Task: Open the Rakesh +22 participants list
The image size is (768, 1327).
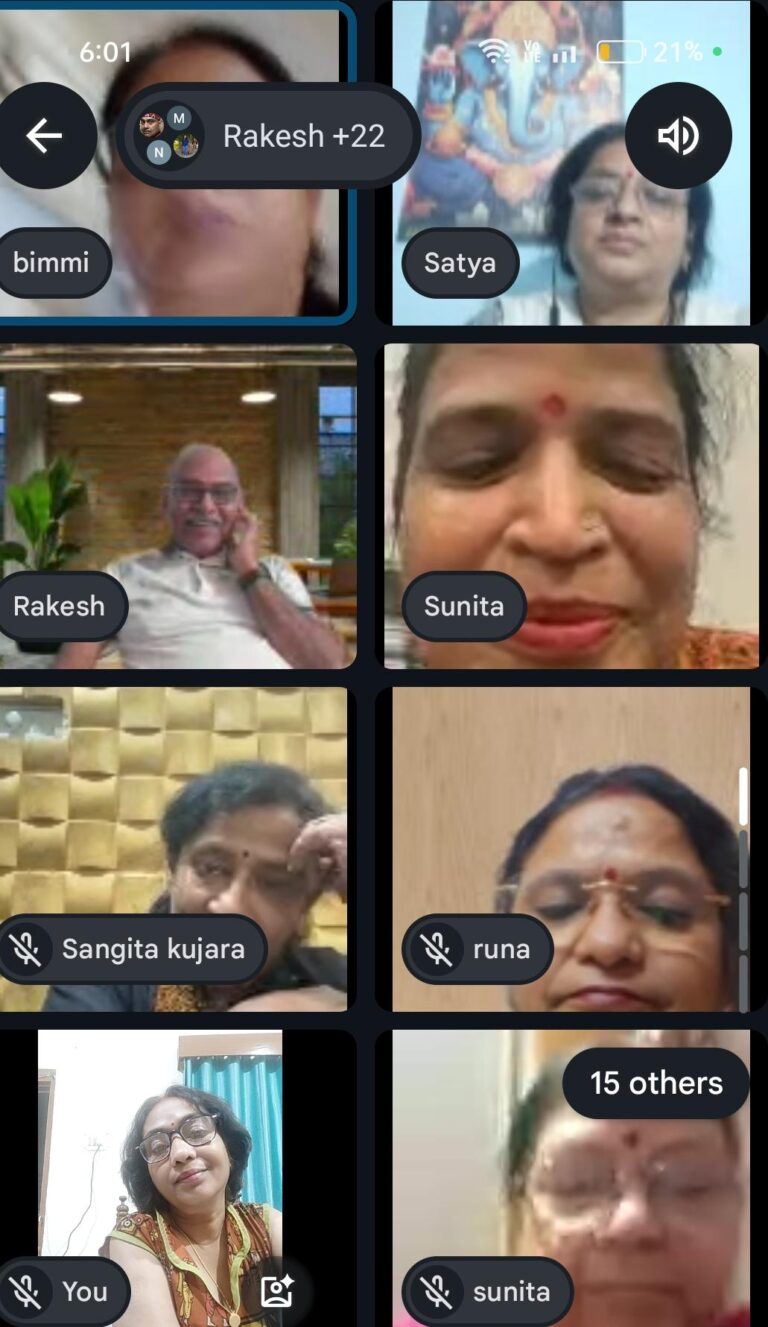Action: [268, 136]
